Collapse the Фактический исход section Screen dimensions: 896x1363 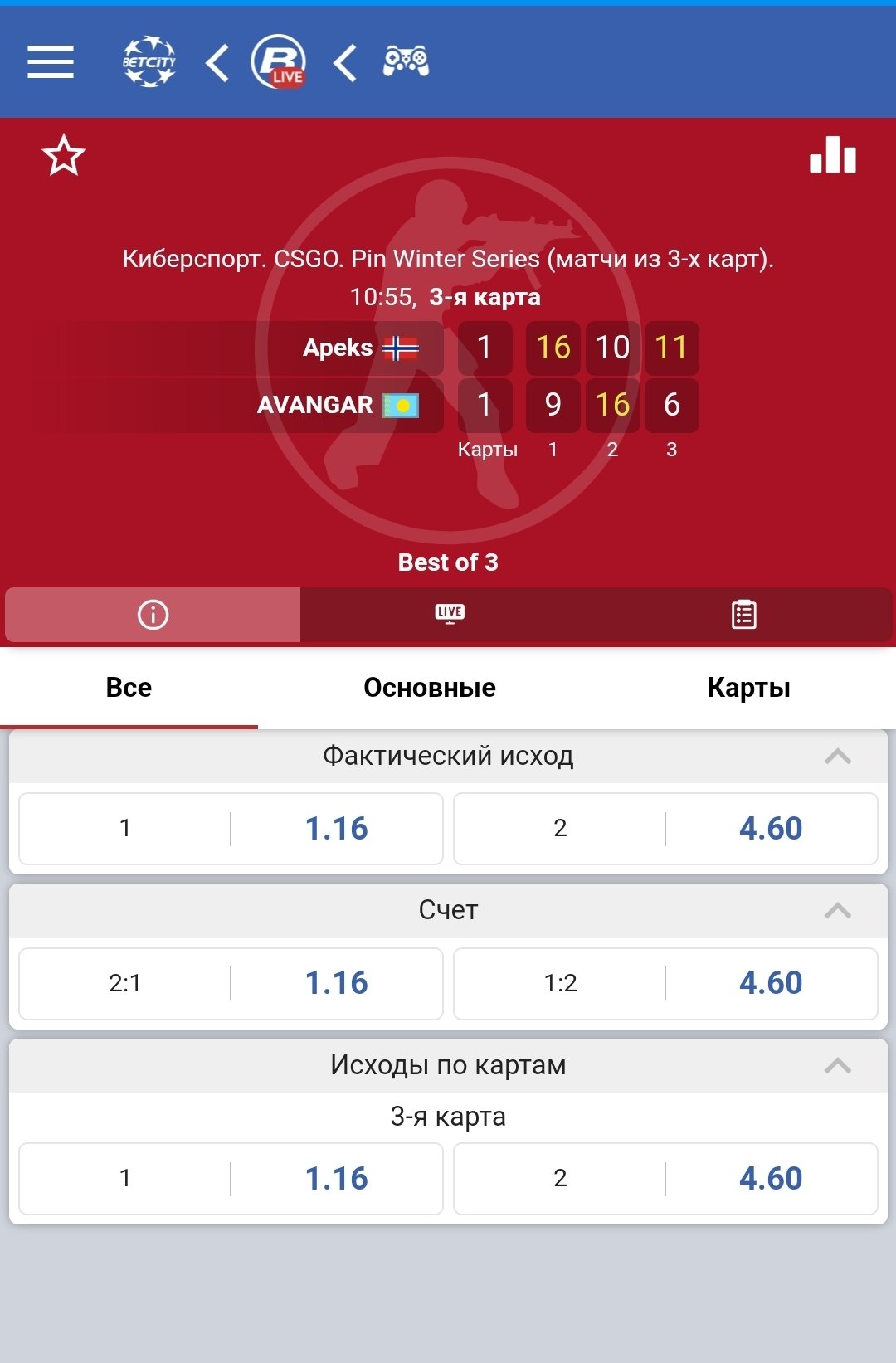coord(837,757)
